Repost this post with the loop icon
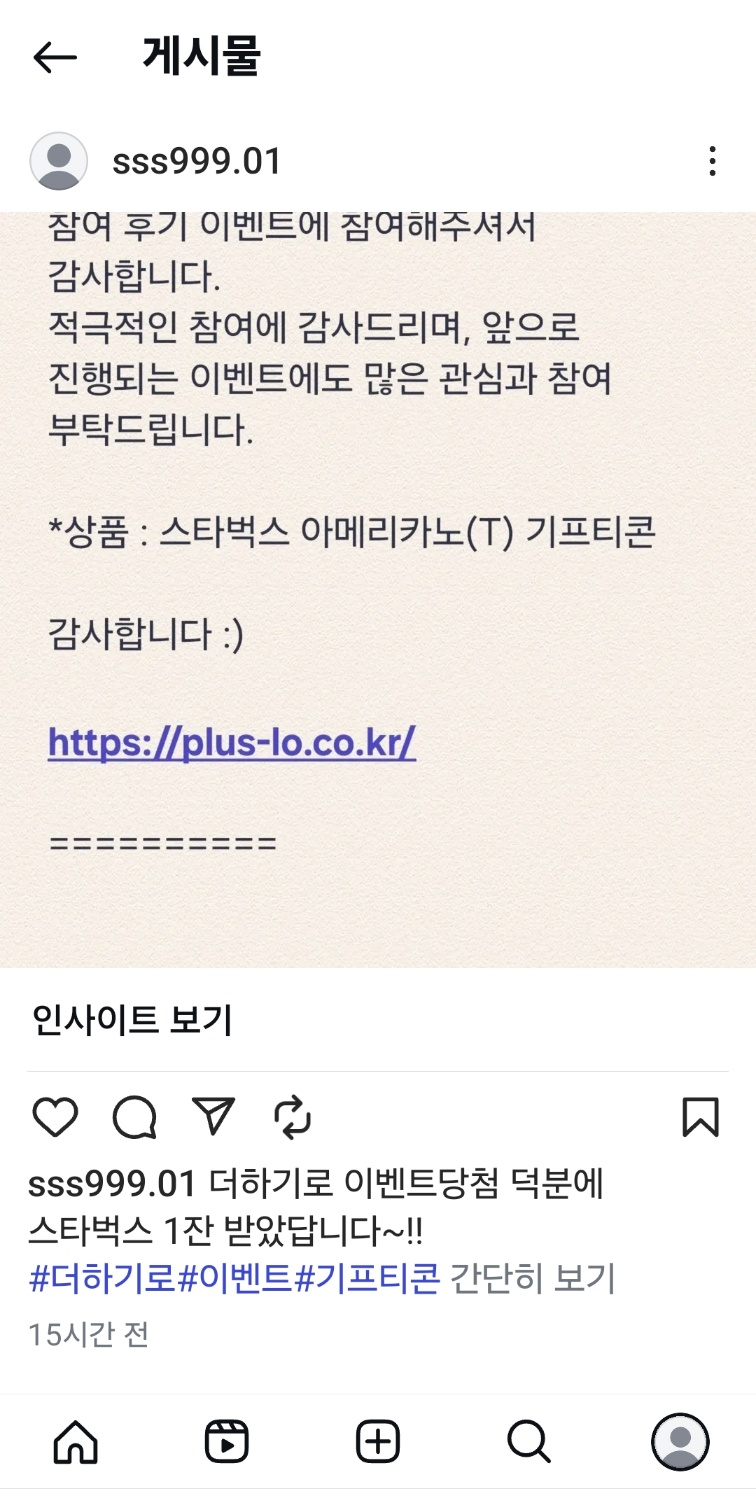This screenshot has width=756, height=1489. click(293, 1117)
